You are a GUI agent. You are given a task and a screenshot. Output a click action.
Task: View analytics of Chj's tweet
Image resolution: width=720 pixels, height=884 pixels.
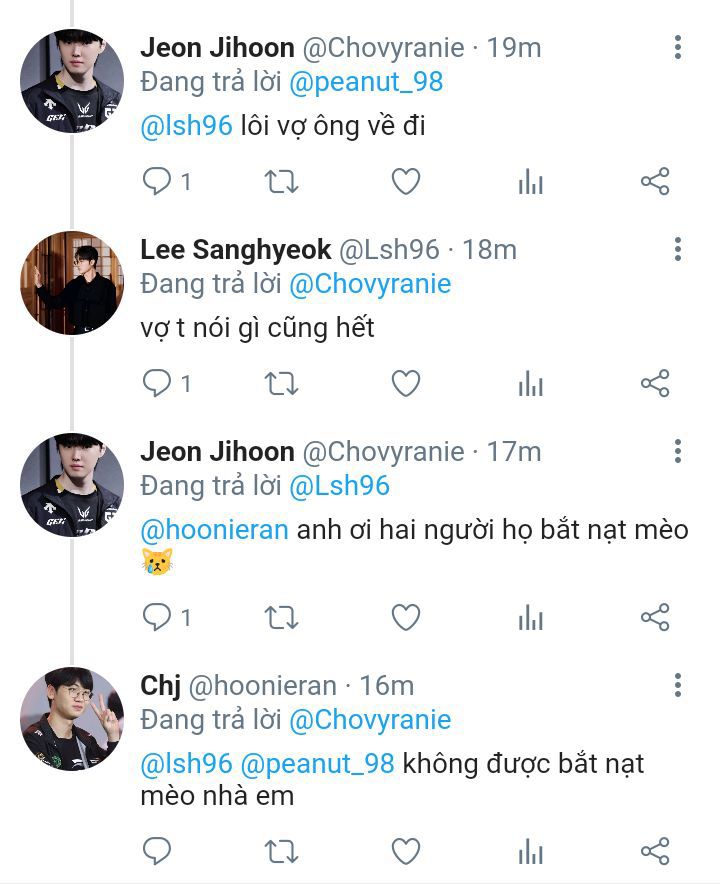pos(530,852)
